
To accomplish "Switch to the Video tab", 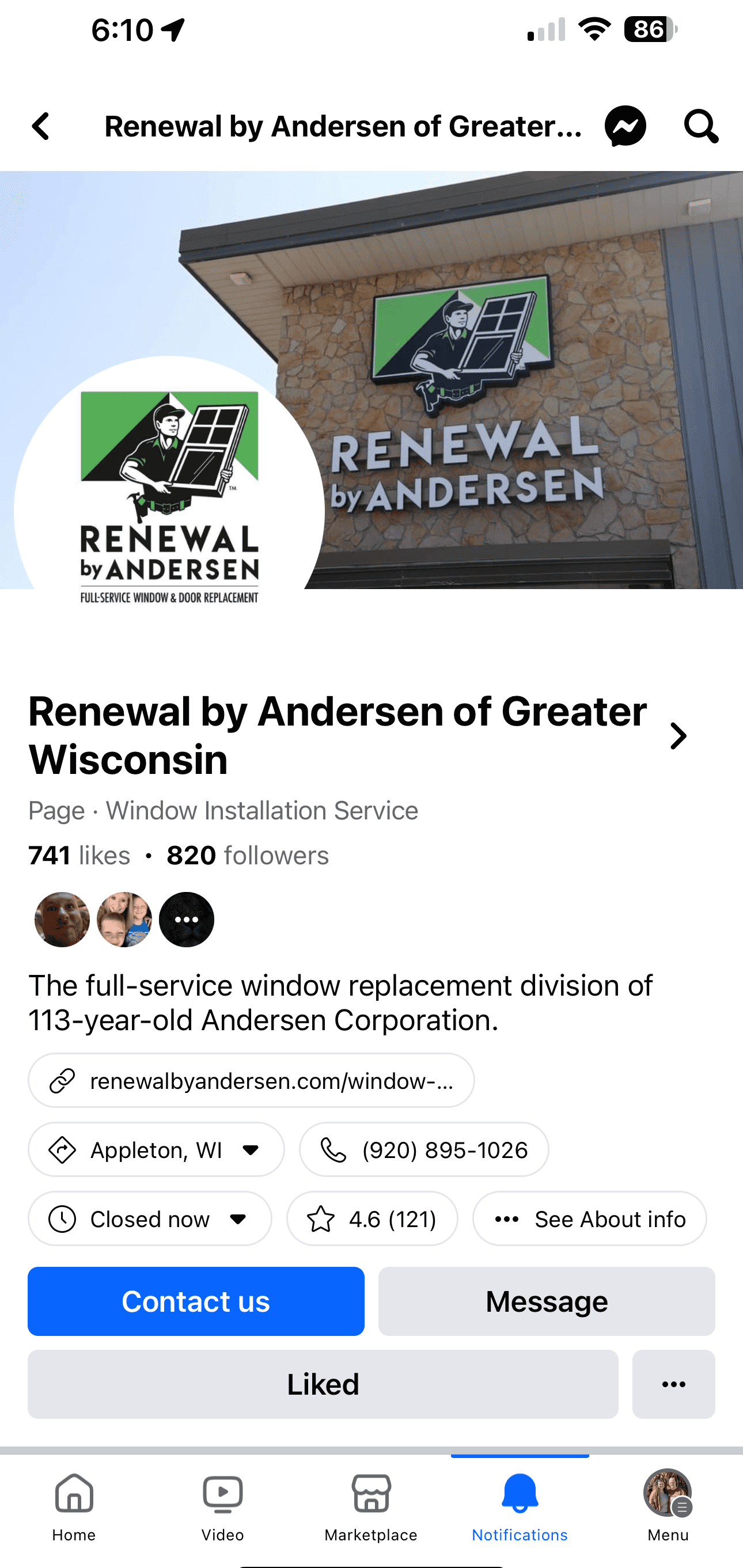I will tap(222, 1507).
